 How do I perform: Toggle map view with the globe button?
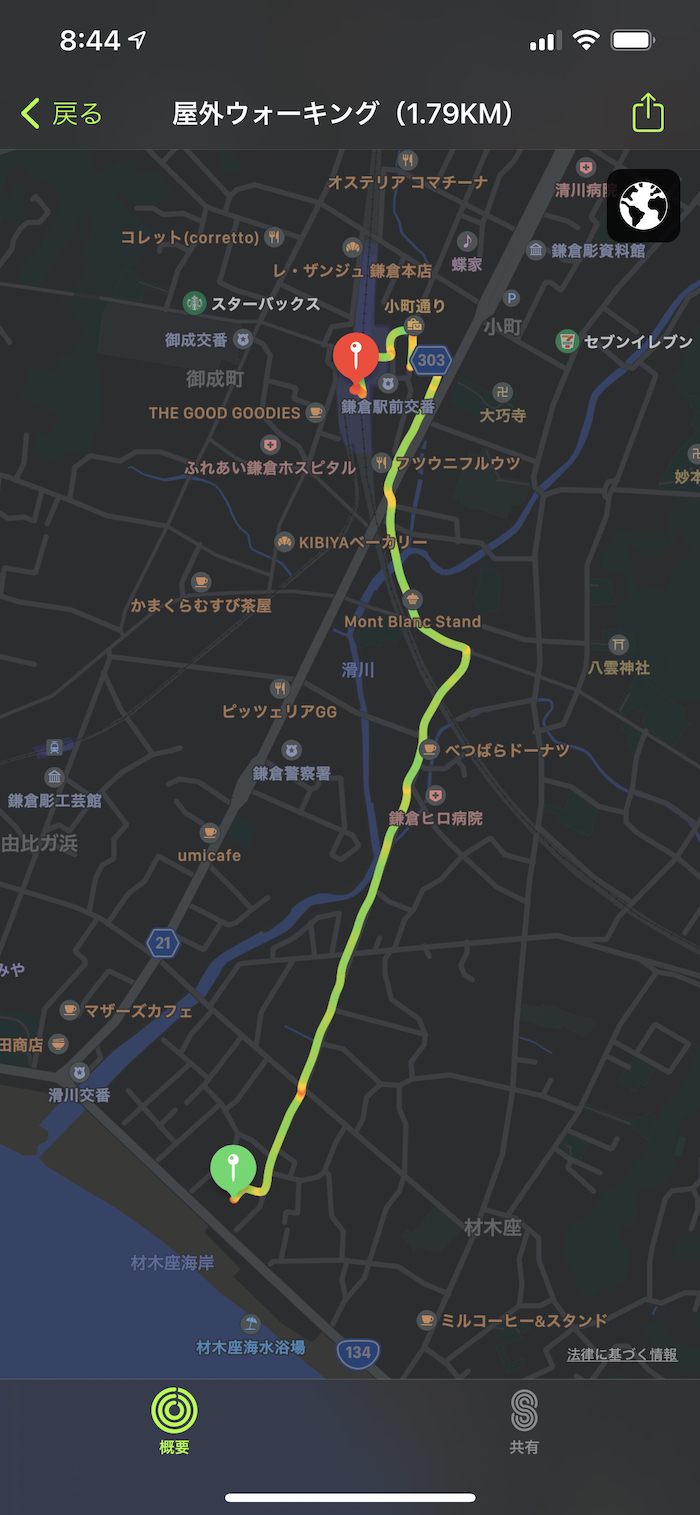643,206
